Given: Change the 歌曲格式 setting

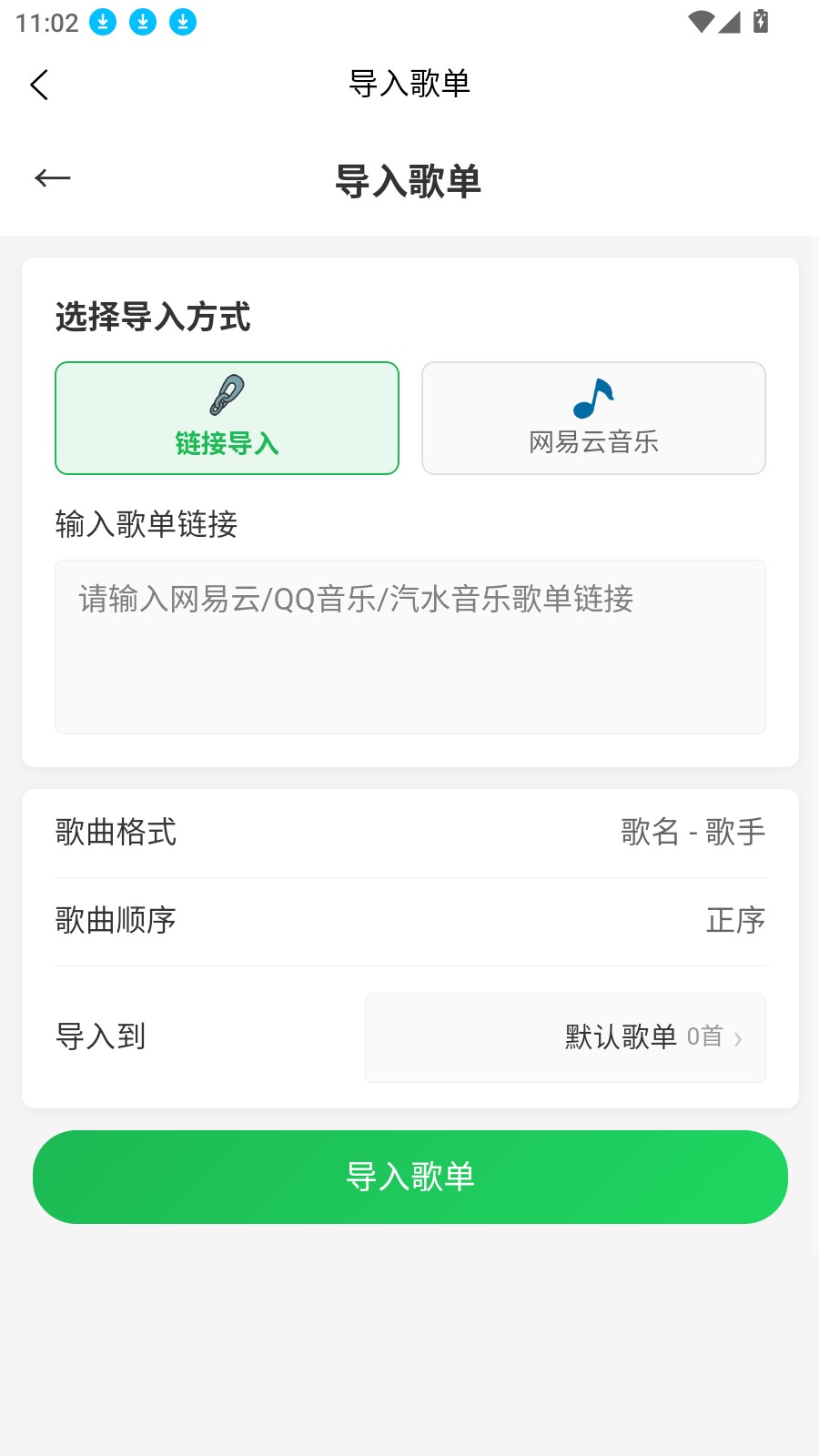Looking at the screenshot, I should pos(693,833).
